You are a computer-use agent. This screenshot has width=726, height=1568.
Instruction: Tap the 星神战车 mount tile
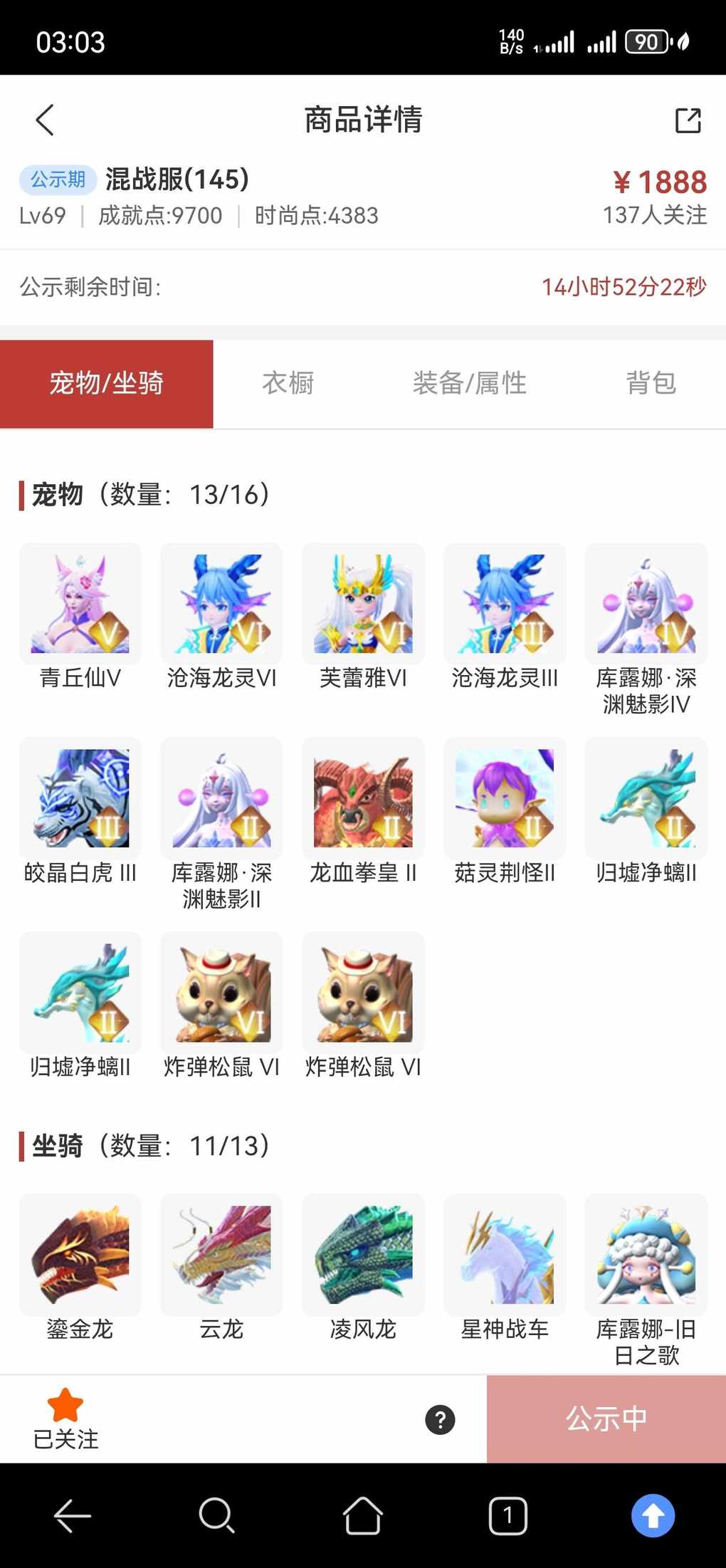click(505, 1255)
